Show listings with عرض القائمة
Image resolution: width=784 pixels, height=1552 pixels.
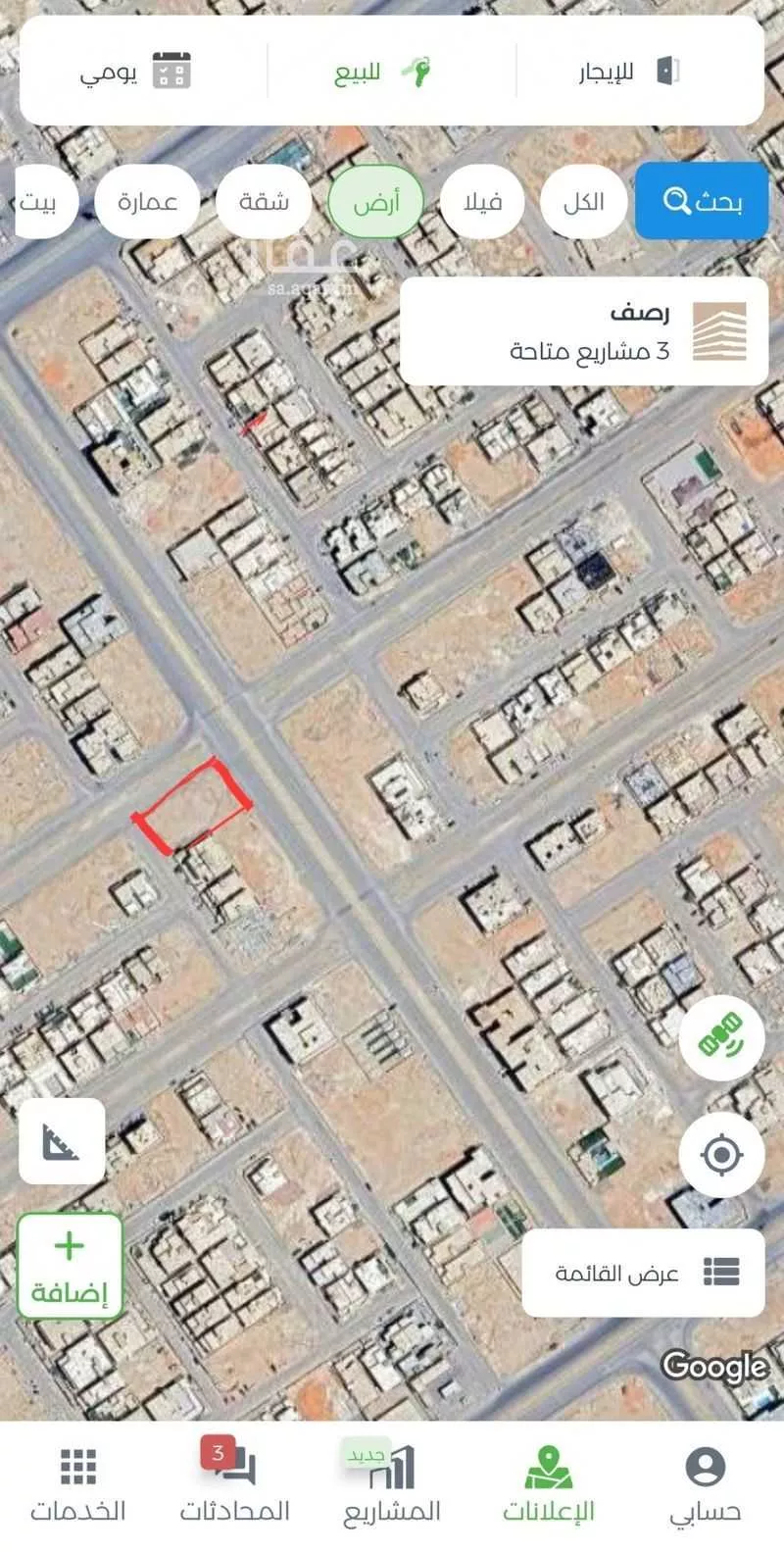click(643, 1273)
